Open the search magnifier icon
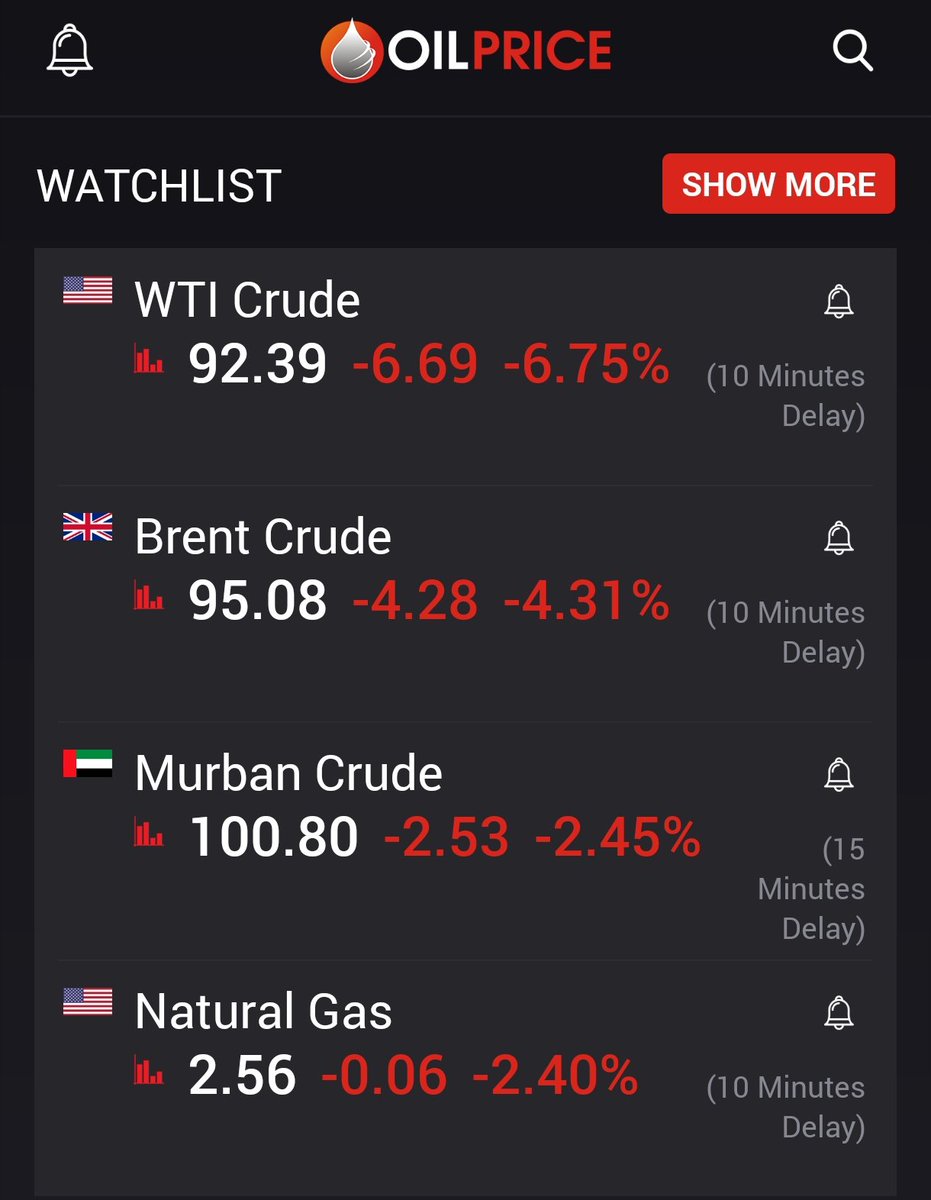The image size is (931, 1200). (x=853, y=50)
